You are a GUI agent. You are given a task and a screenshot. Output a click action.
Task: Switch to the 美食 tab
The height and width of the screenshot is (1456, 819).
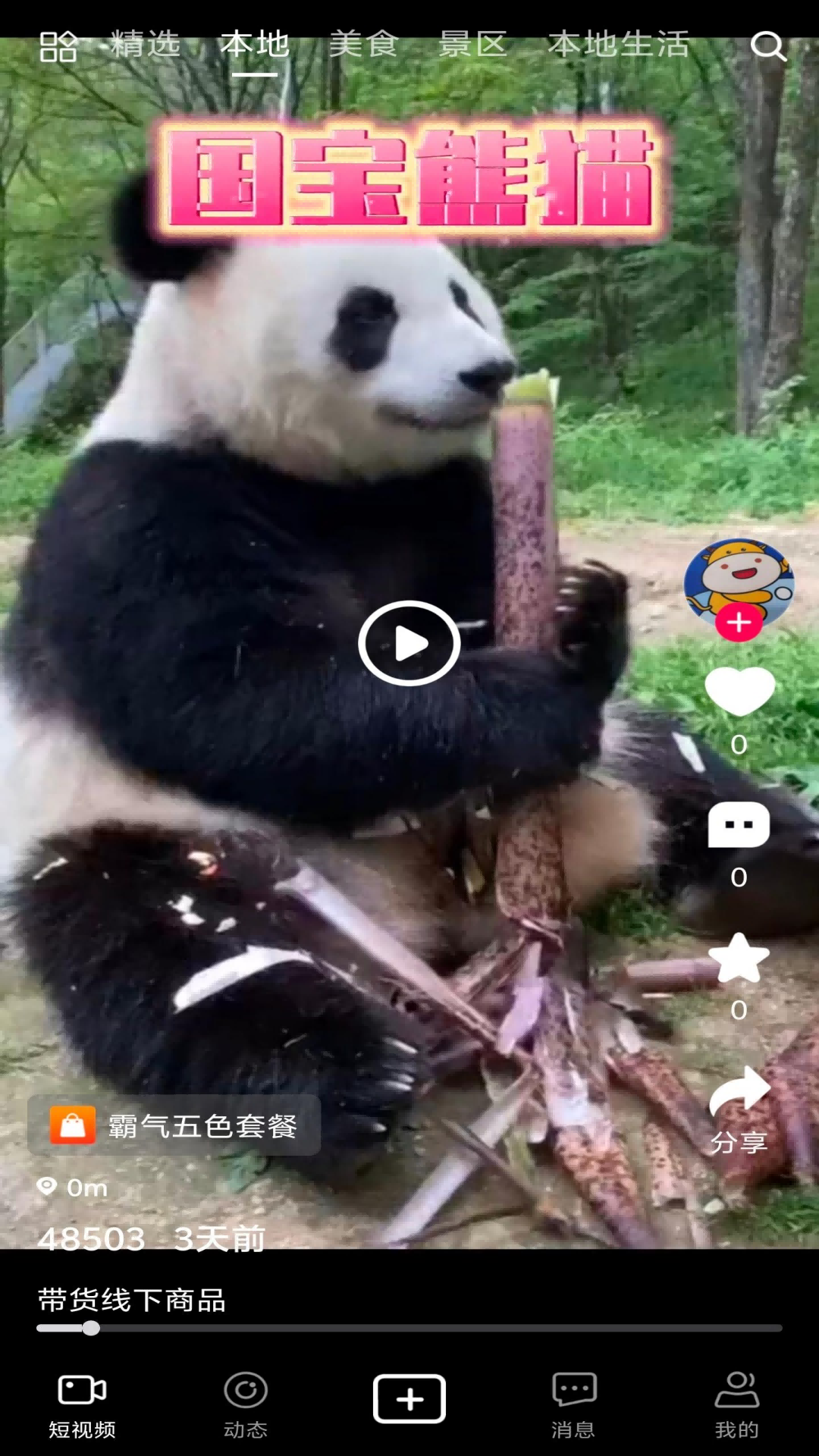[x=366, y=43]
